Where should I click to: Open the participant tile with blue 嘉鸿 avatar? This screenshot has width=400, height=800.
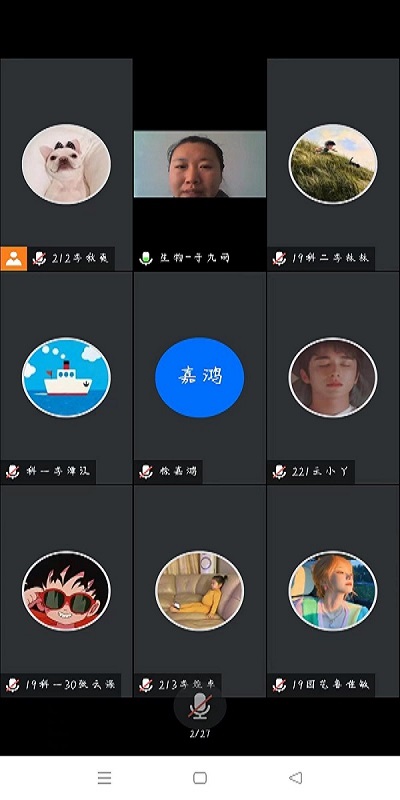point(200,378)
